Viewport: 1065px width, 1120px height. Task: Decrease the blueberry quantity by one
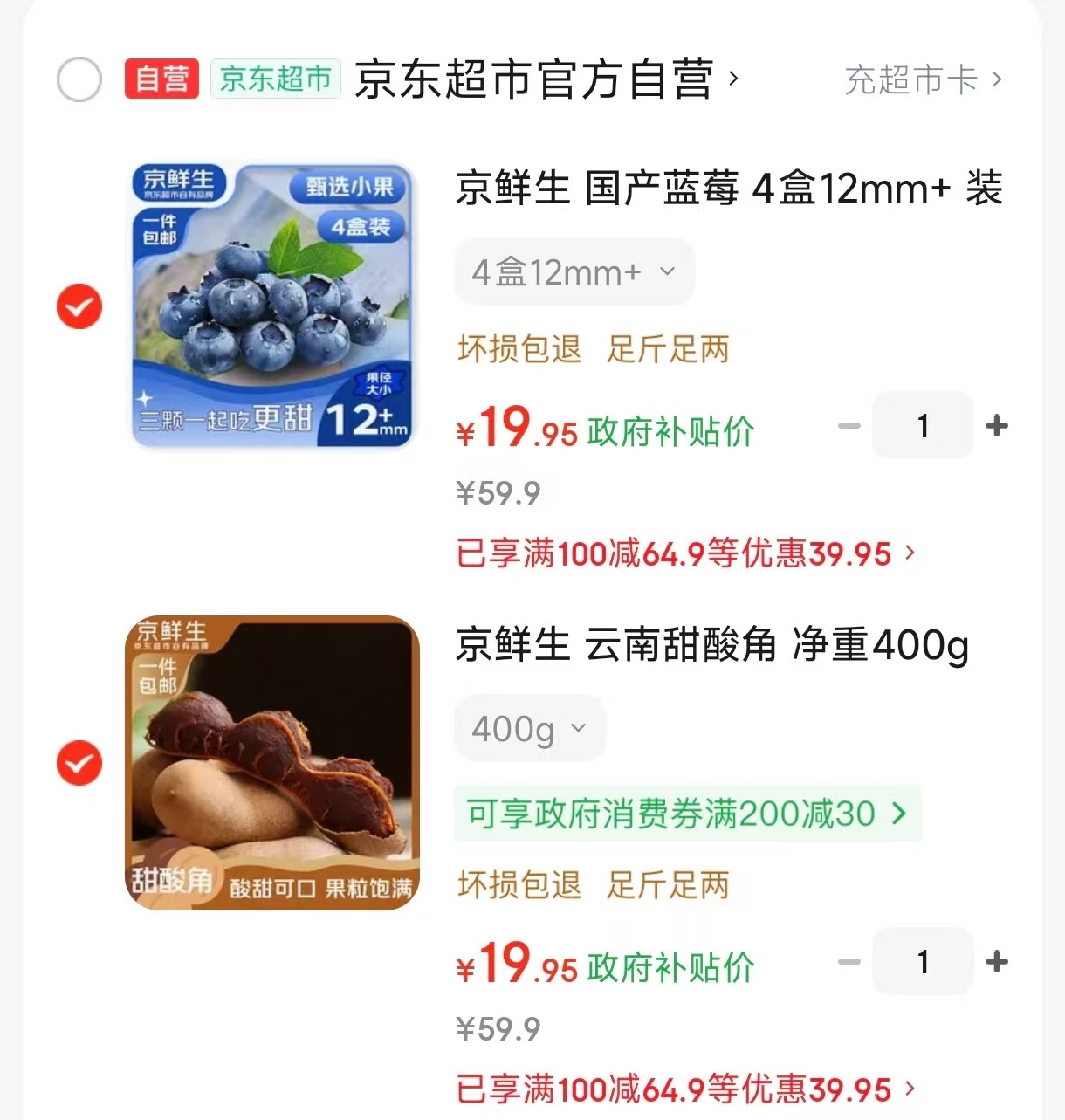pos(849,426)
